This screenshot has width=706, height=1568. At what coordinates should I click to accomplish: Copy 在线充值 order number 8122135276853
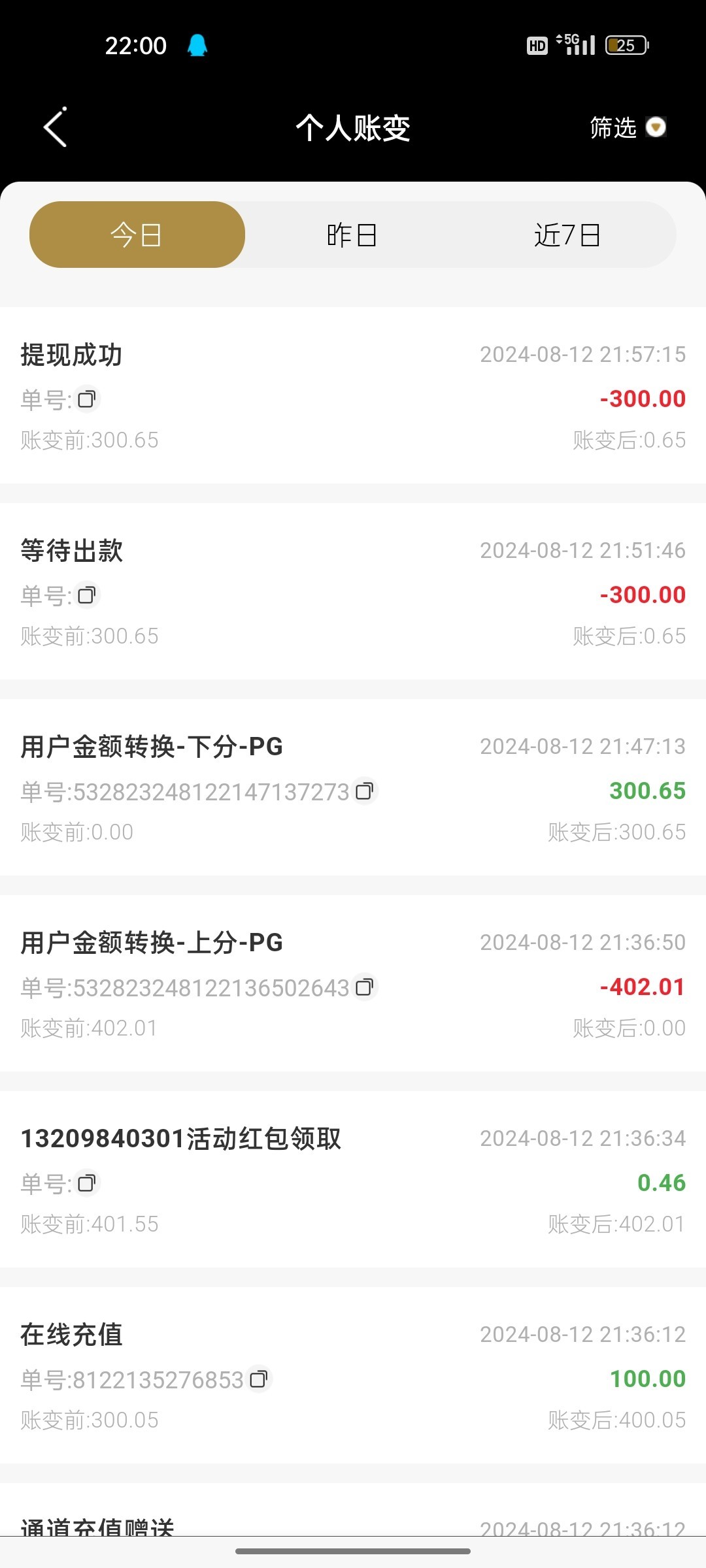(259, 1379)
